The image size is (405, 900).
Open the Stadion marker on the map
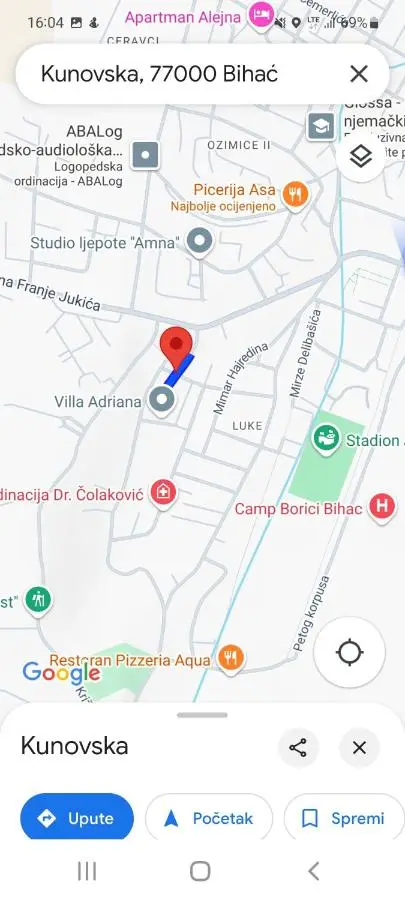(326, 440)
